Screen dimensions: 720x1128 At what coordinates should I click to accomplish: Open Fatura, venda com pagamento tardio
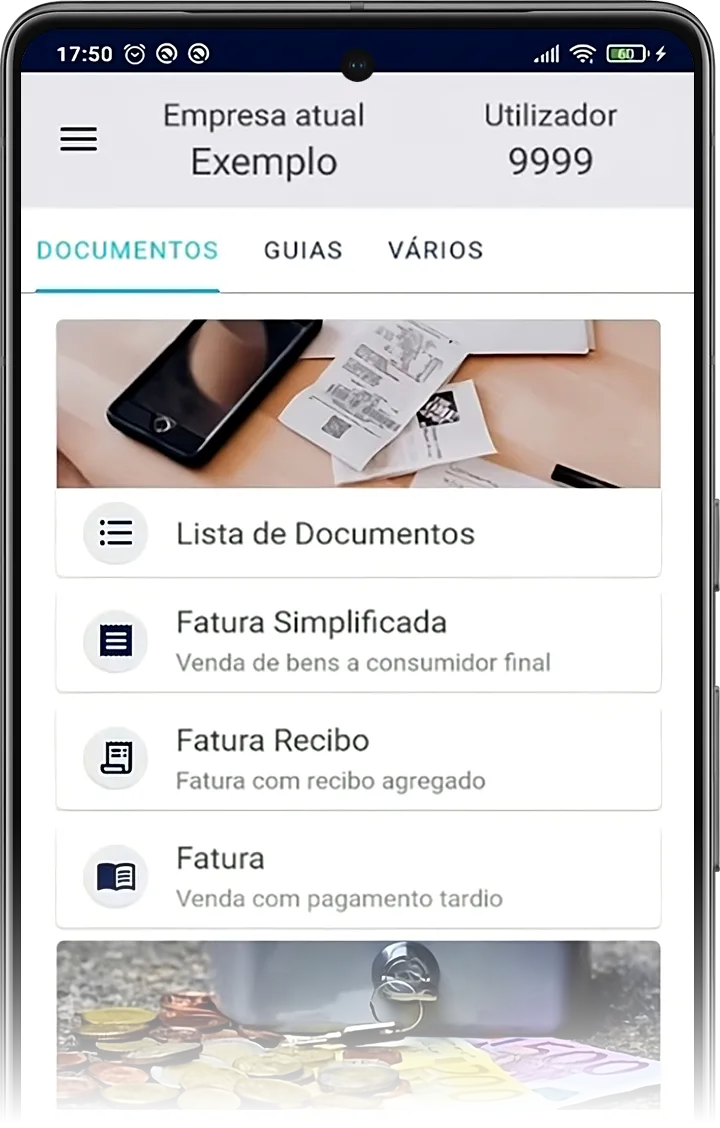pyautogui.click(x=358, y=876)
